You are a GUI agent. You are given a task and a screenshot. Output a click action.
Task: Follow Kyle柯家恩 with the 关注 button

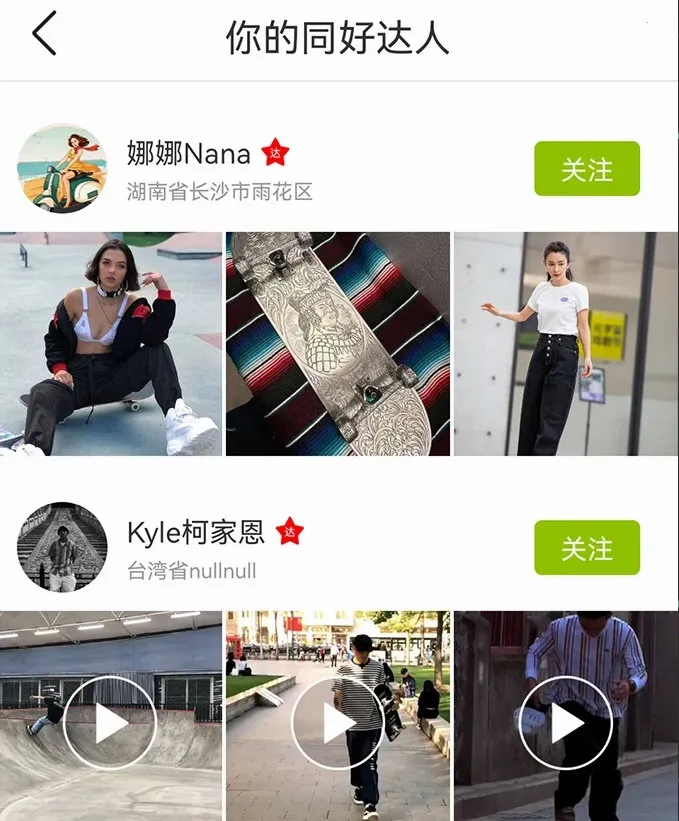[586, 548]
